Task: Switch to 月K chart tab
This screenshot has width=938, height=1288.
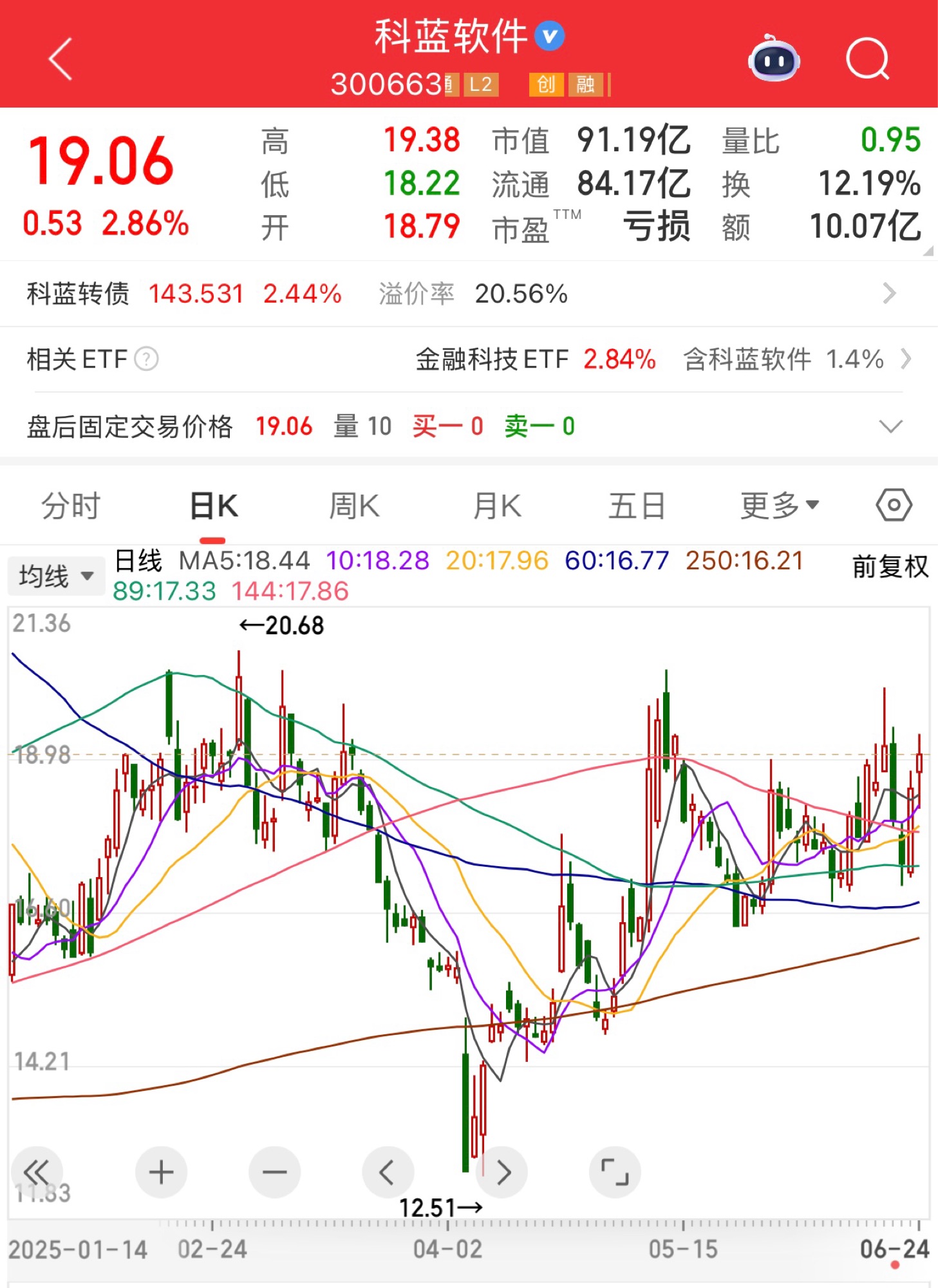Action: [x=496, y=506]
